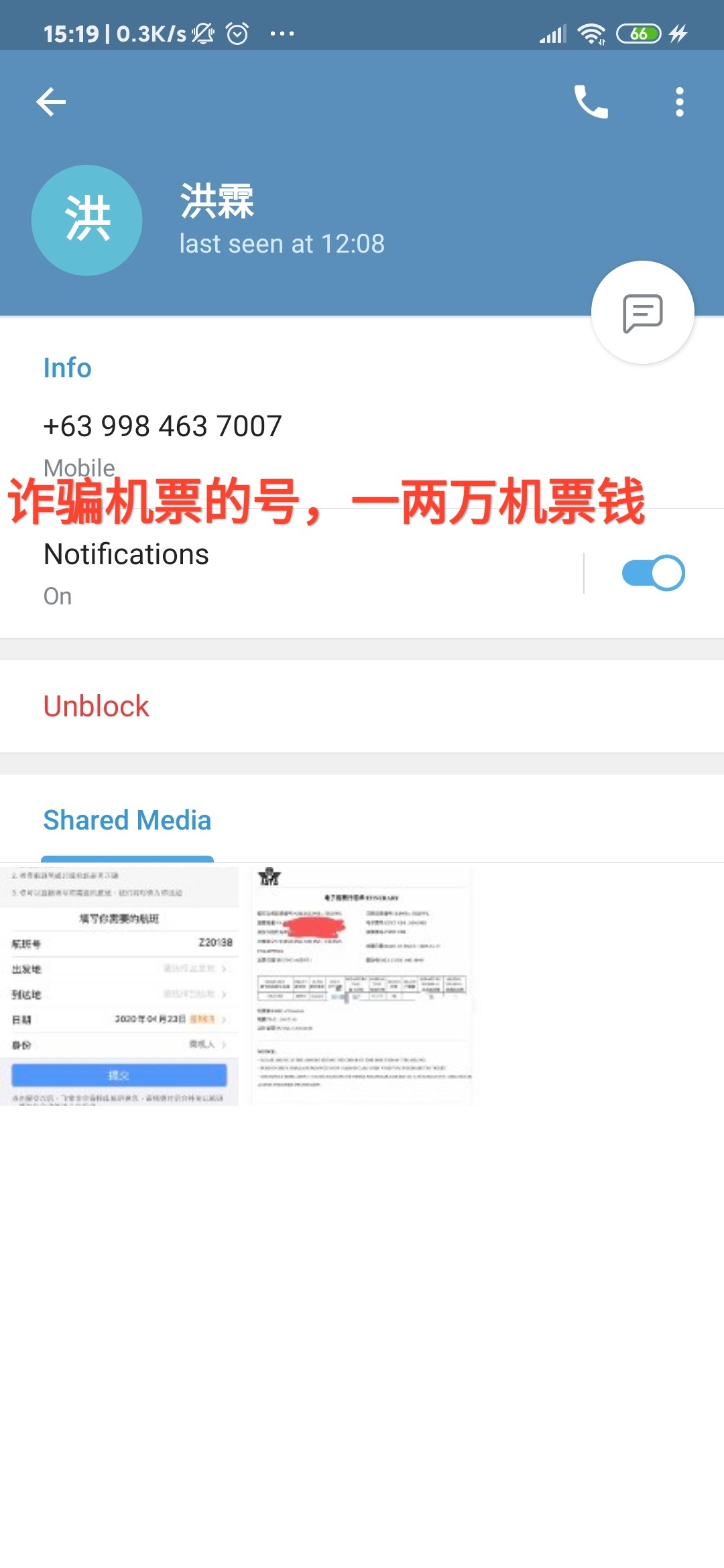Tap the mobile number +63 998 463 7007
This screenshot has width=724, height=1568.
pos(162,426)
